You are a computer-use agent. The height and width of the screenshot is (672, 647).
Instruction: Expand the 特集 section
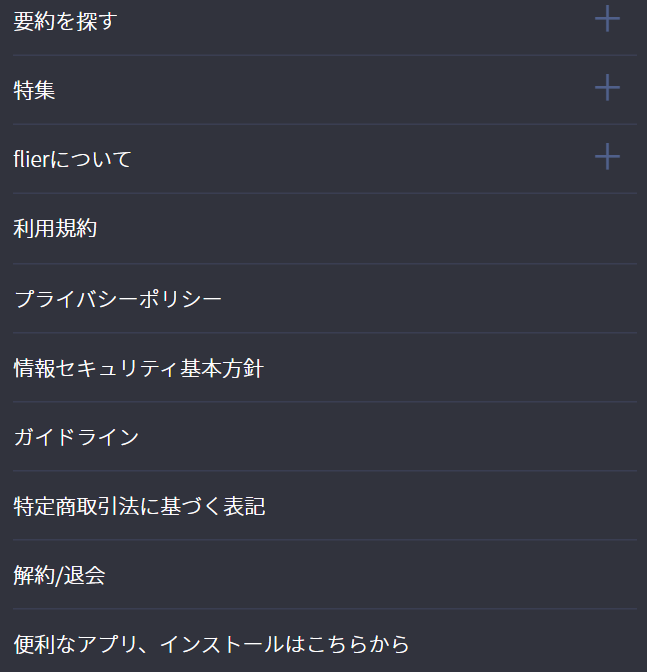607,88
